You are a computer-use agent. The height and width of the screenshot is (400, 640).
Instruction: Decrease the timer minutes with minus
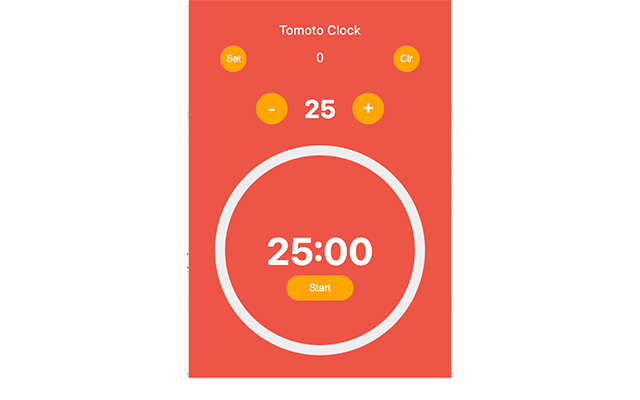tap(272, 108)
